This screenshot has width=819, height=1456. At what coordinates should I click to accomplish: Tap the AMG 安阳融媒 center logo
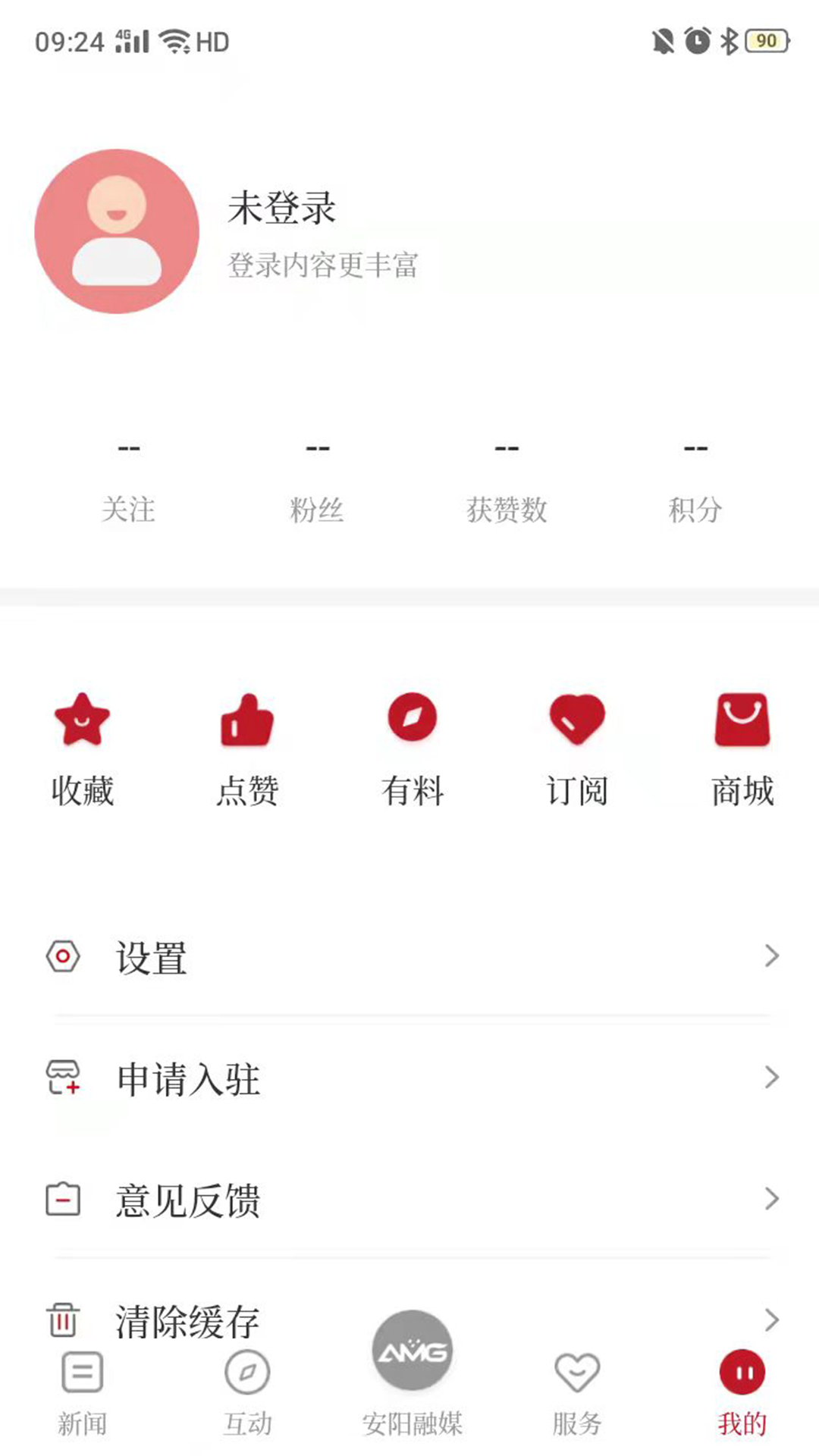click(x=412, y=1354)
